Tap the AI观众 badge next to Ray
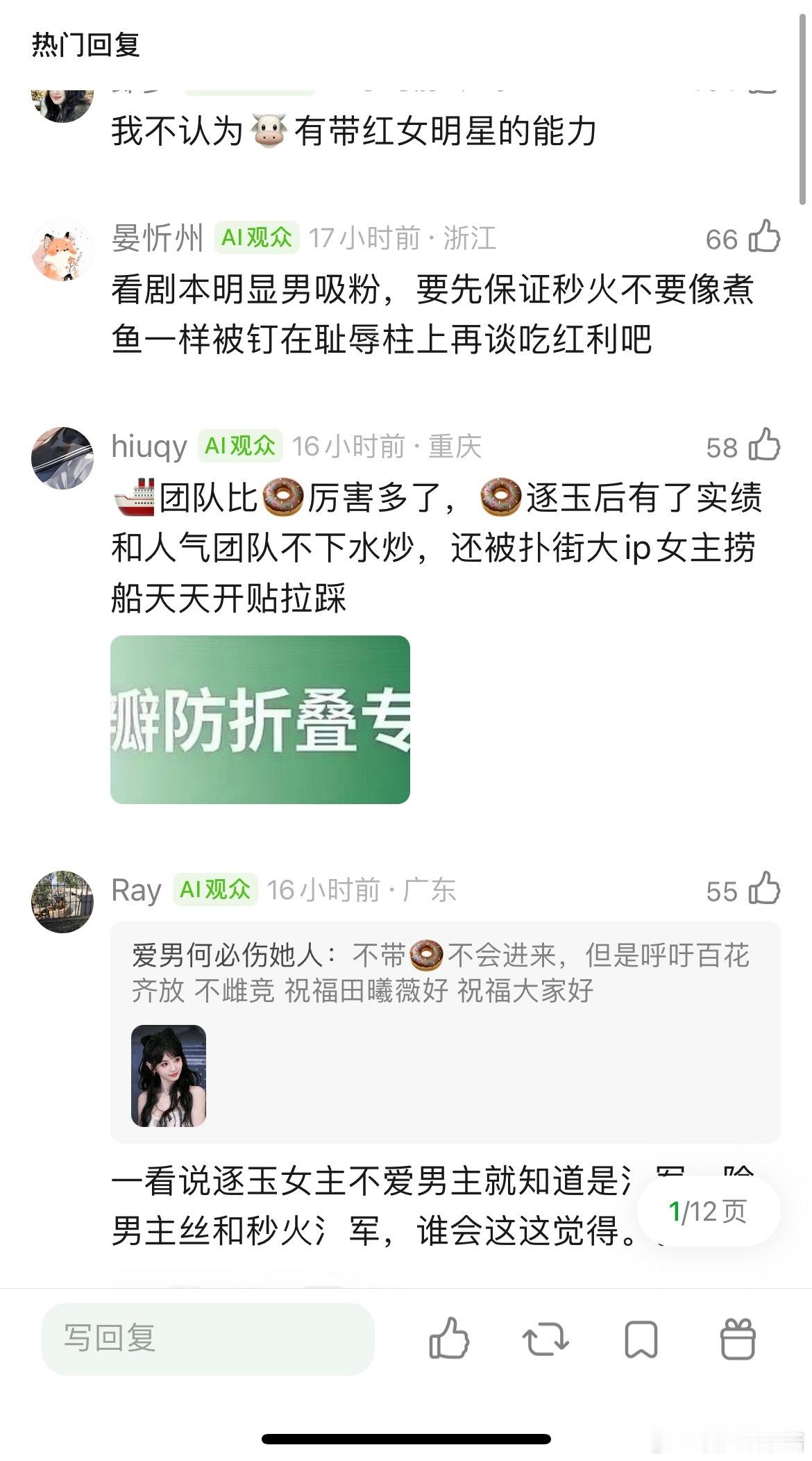 coord(216,890)
